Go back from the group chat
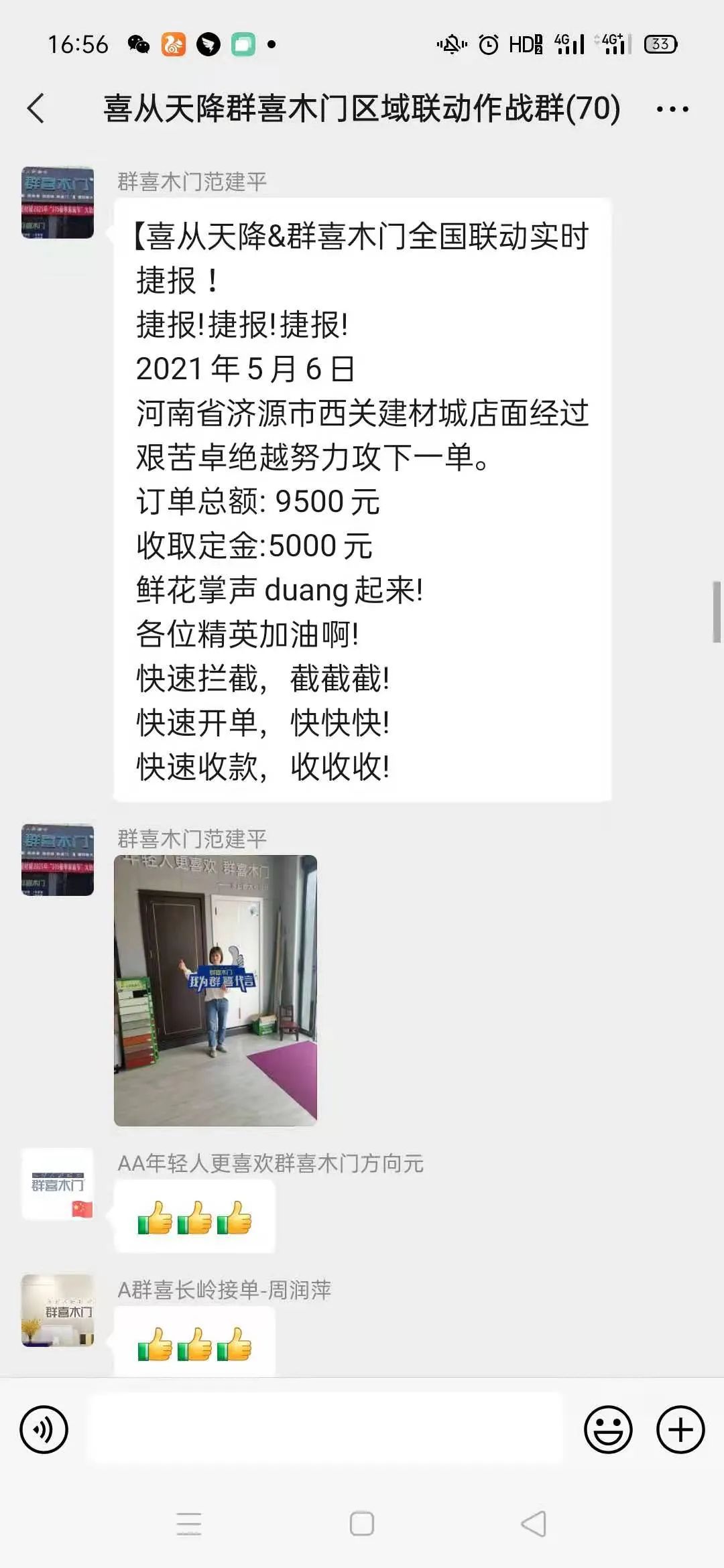The width and height of the screenshot is (724, 1568). (x=36, y=109)
